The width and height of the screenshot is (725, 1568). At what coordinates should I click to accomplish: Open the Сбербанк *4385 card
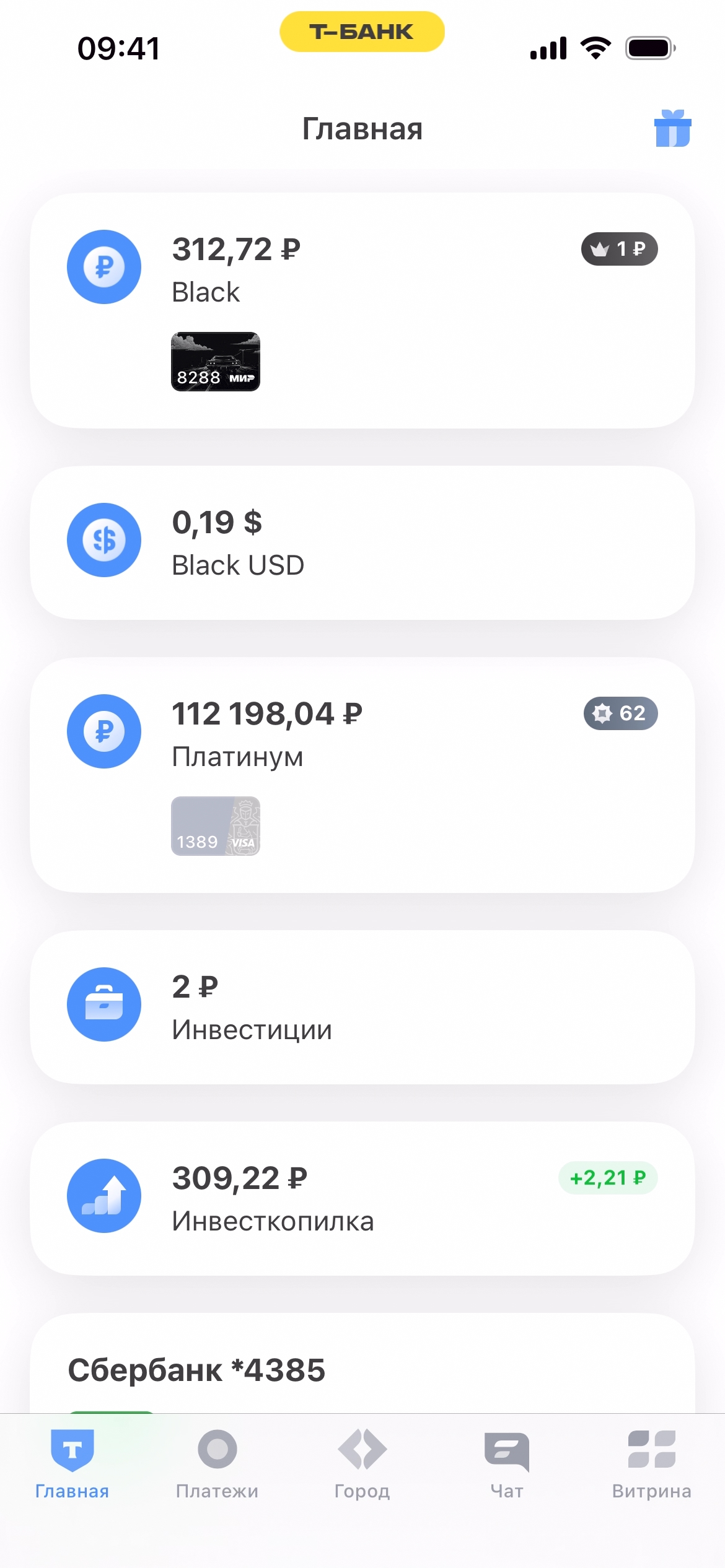click(362, 1370)
